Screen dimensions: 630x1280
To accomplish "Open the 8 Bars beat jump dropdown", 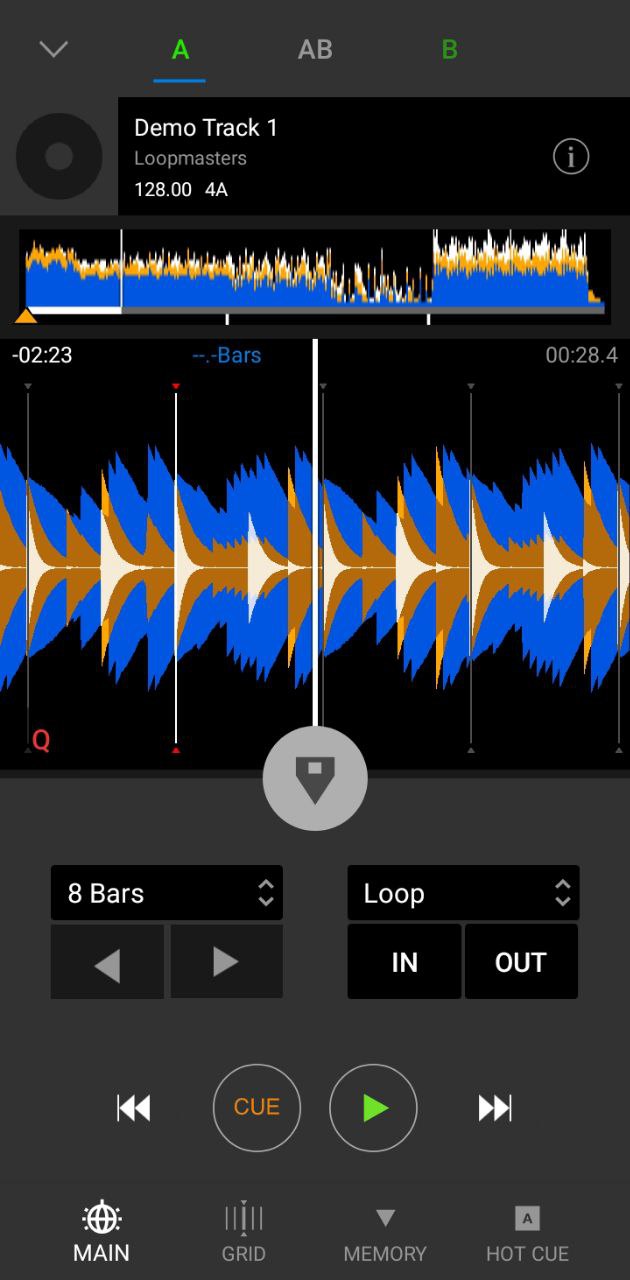I will pyautogui.click(x=167, y=893).
